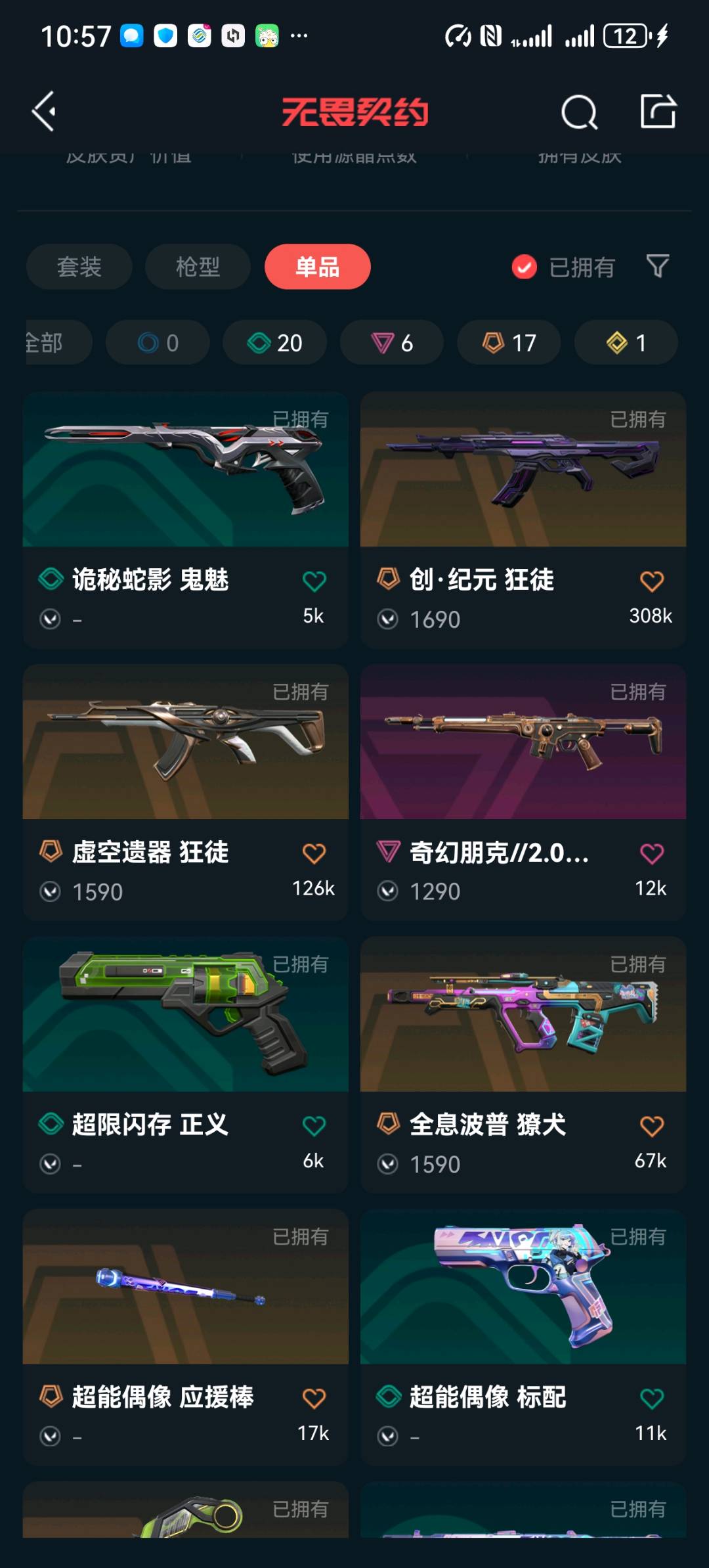Tap the share icon in the header

pyautogui.click(x=658, y=111)
